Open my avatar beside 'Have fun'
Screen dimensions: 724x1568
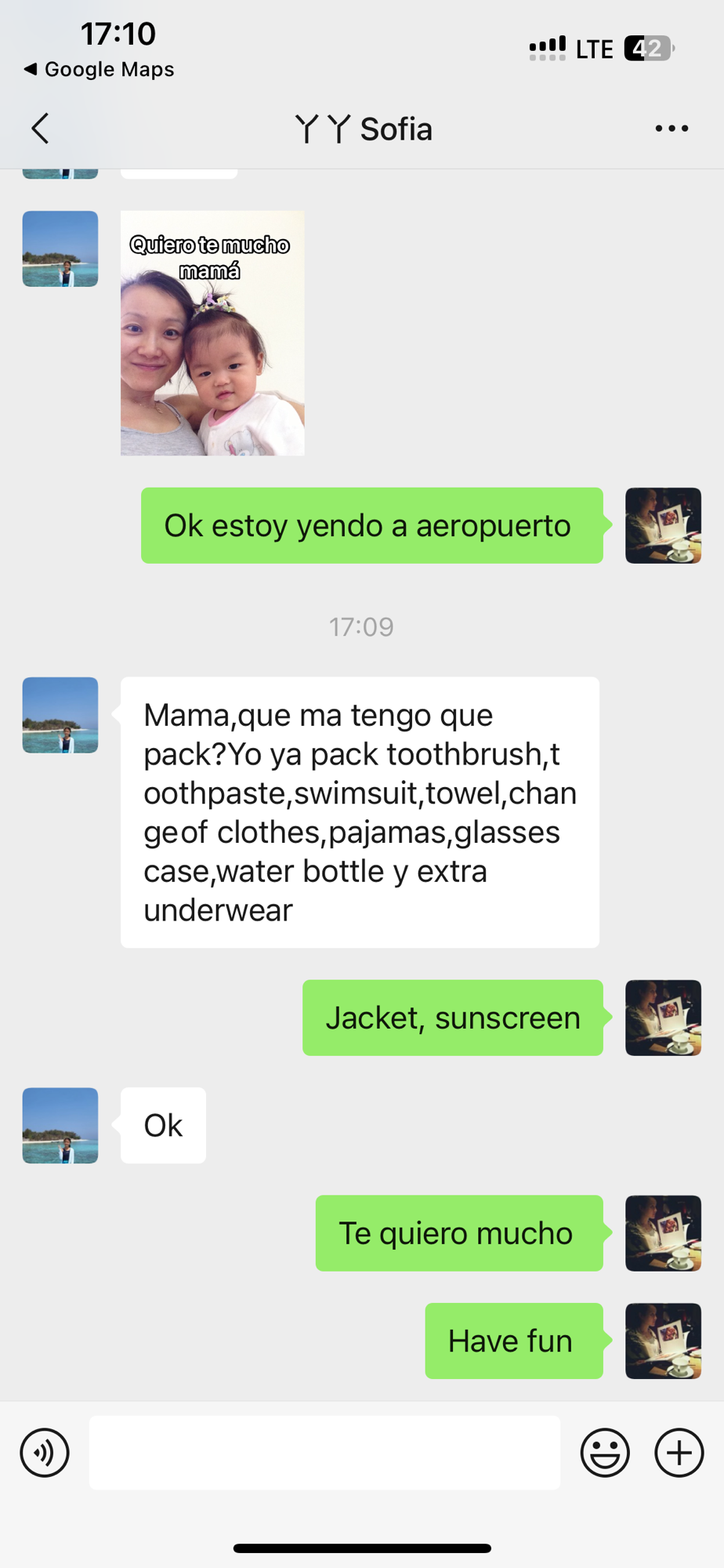tap(663, 1341)
